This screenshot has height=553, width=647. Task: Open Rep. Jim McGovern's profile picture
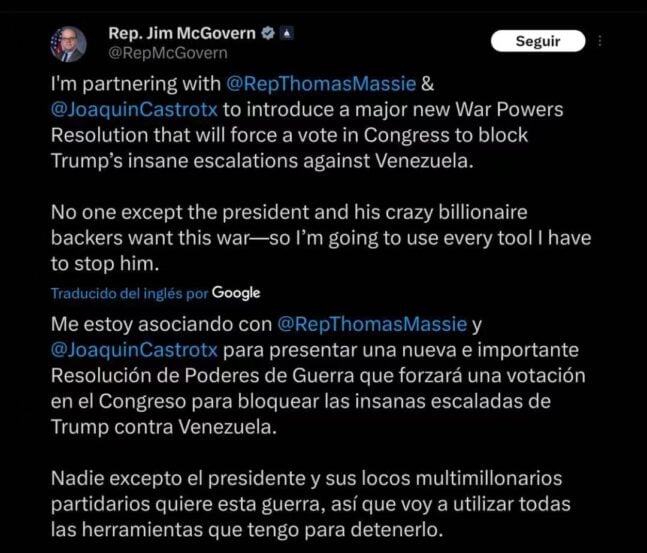click(68, 43)
